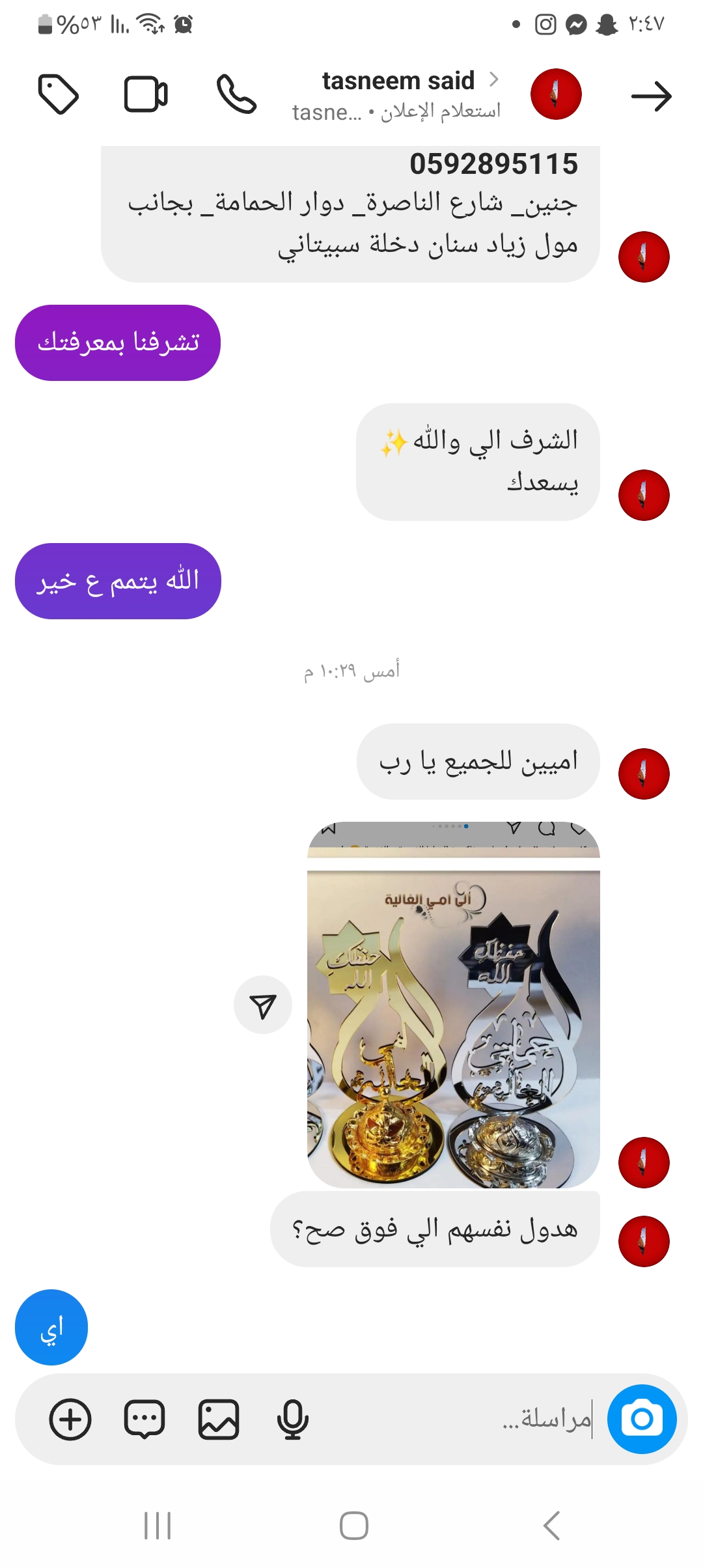Open the label tag icon
The image size is (703, 1568).
pyautogui.click(x=59, y=95)
